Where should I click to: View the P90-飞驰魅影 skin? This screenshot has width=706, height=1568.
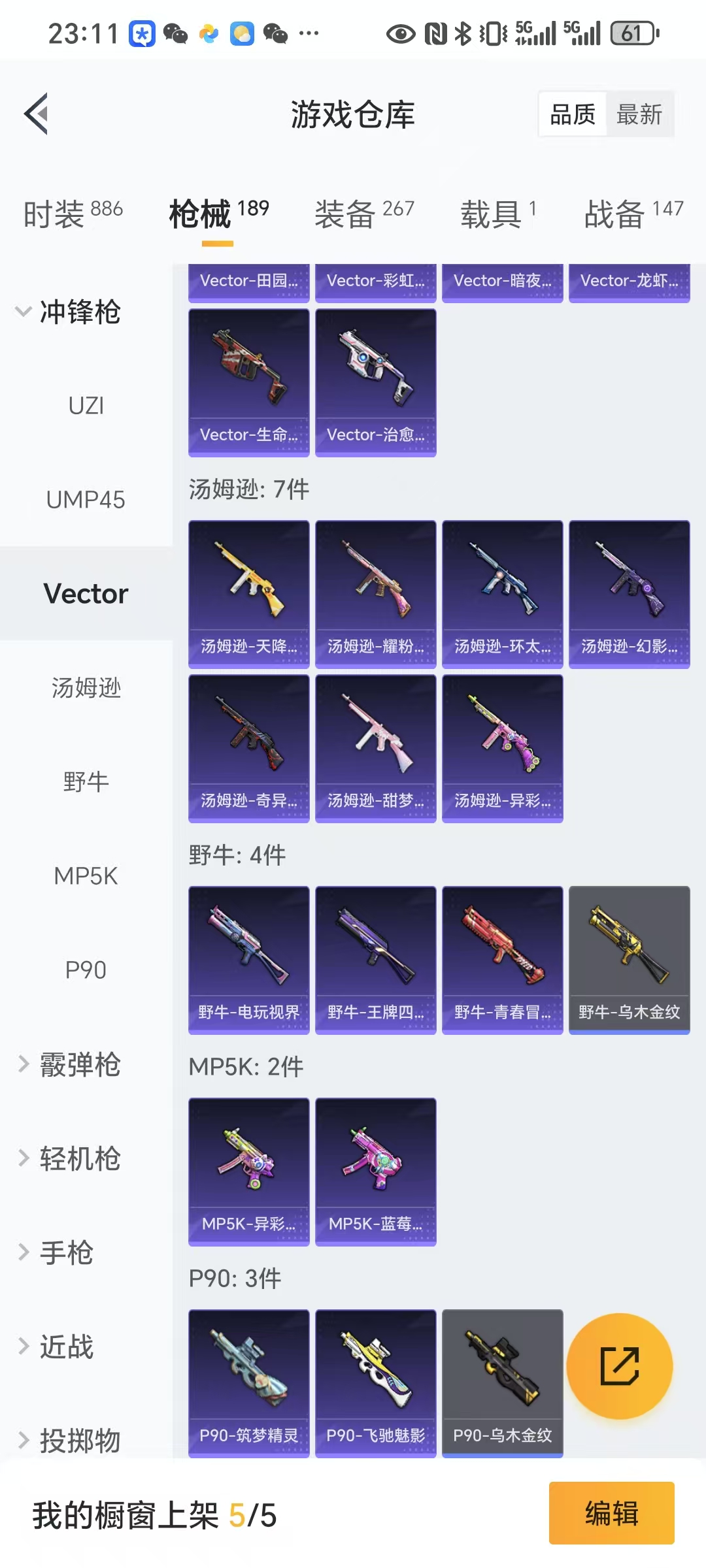pos(376,1383)
